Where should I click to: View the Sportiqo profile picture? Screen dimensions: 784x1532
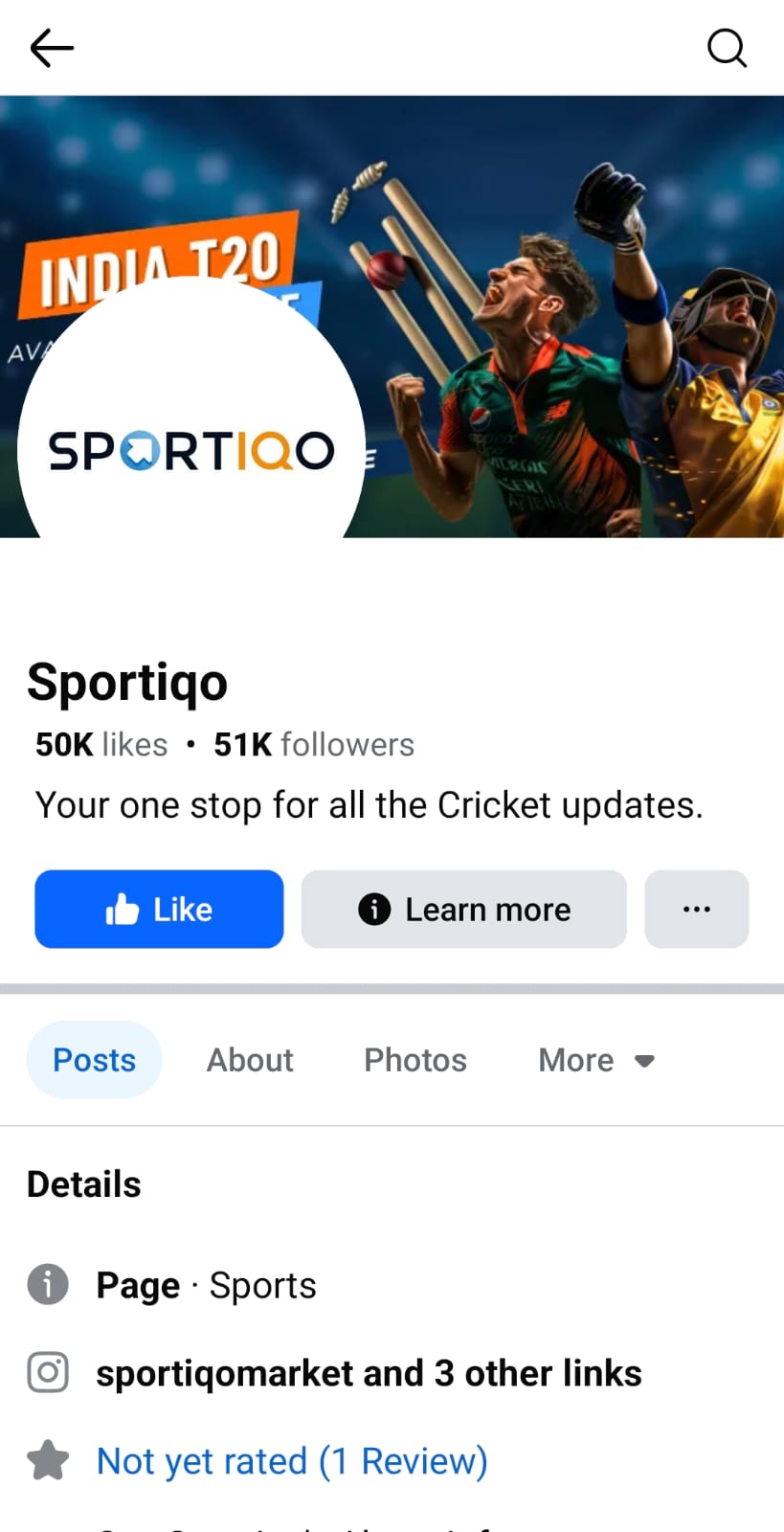coord(191,448)
